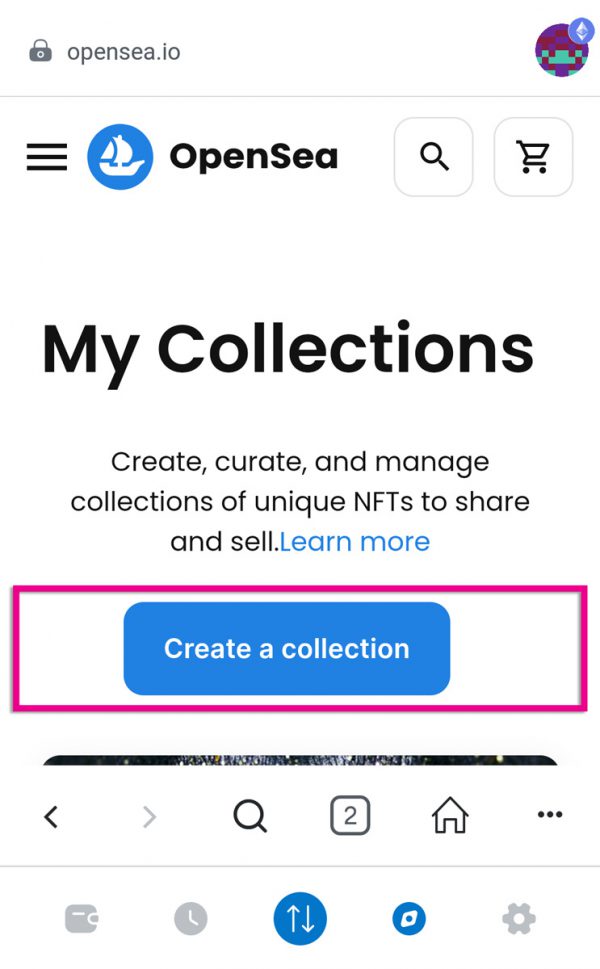Tap the OpenSea logo to go home
The height and width of the screenshot is (969, 600).
click(212, 157)
